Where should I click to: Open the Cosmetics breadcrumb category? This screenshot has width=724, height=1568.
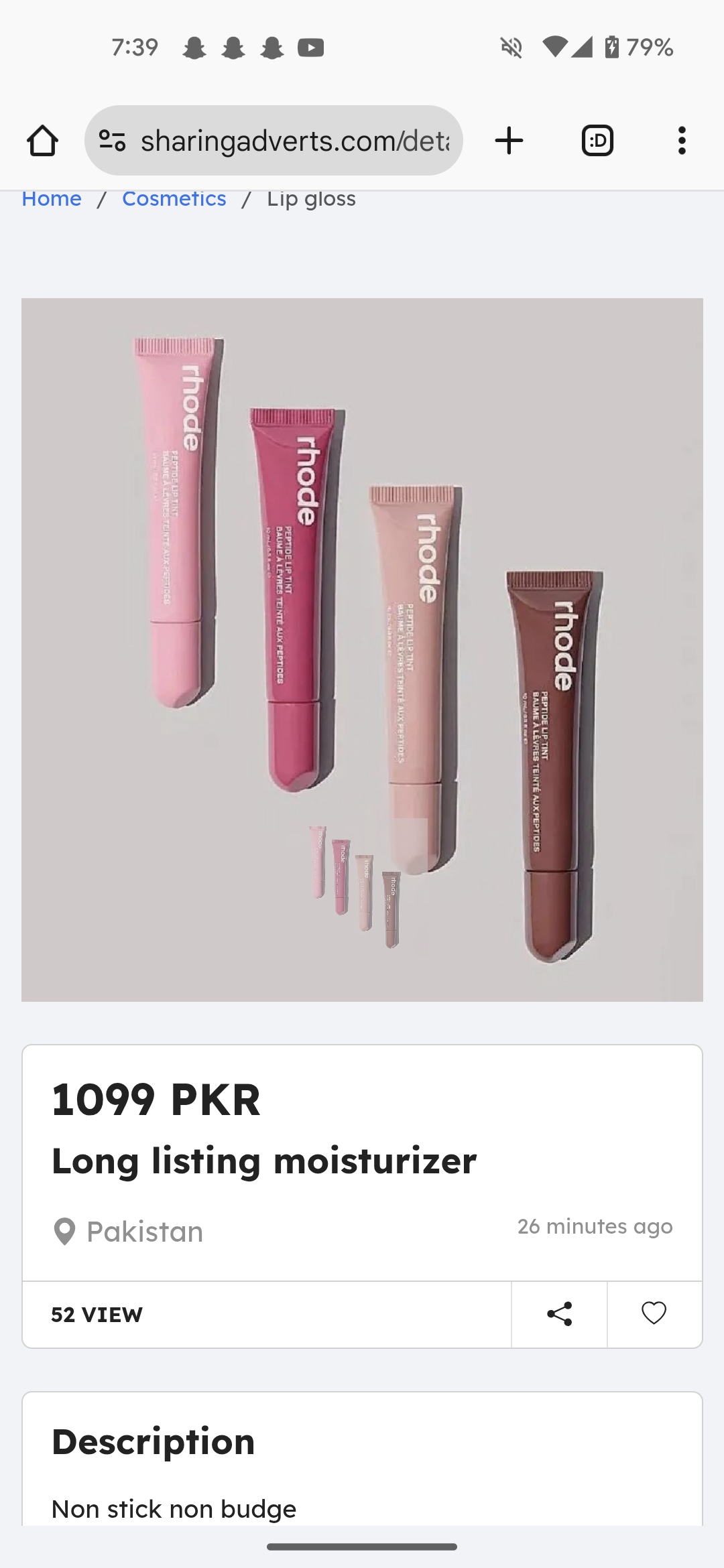click(x=174, y=199)
